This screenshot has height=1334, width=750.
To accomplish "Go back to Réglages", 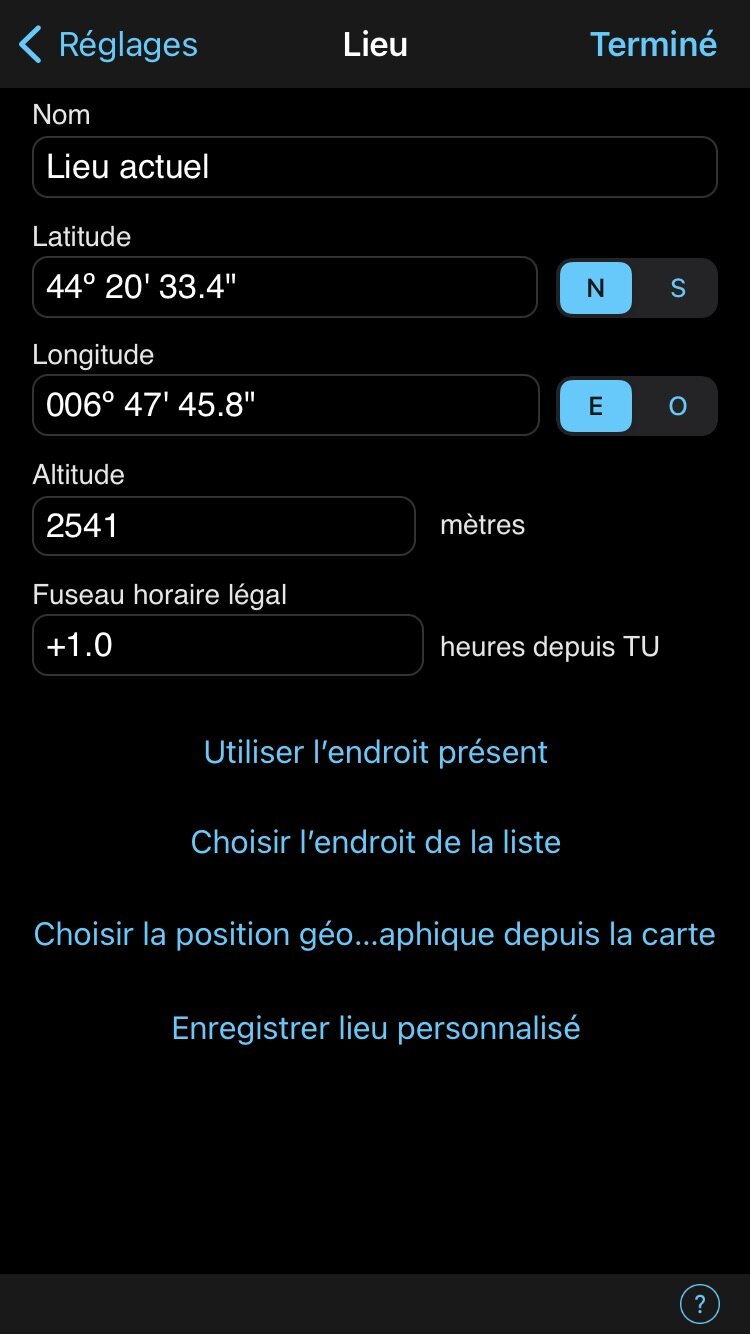I will coord(108,45).
